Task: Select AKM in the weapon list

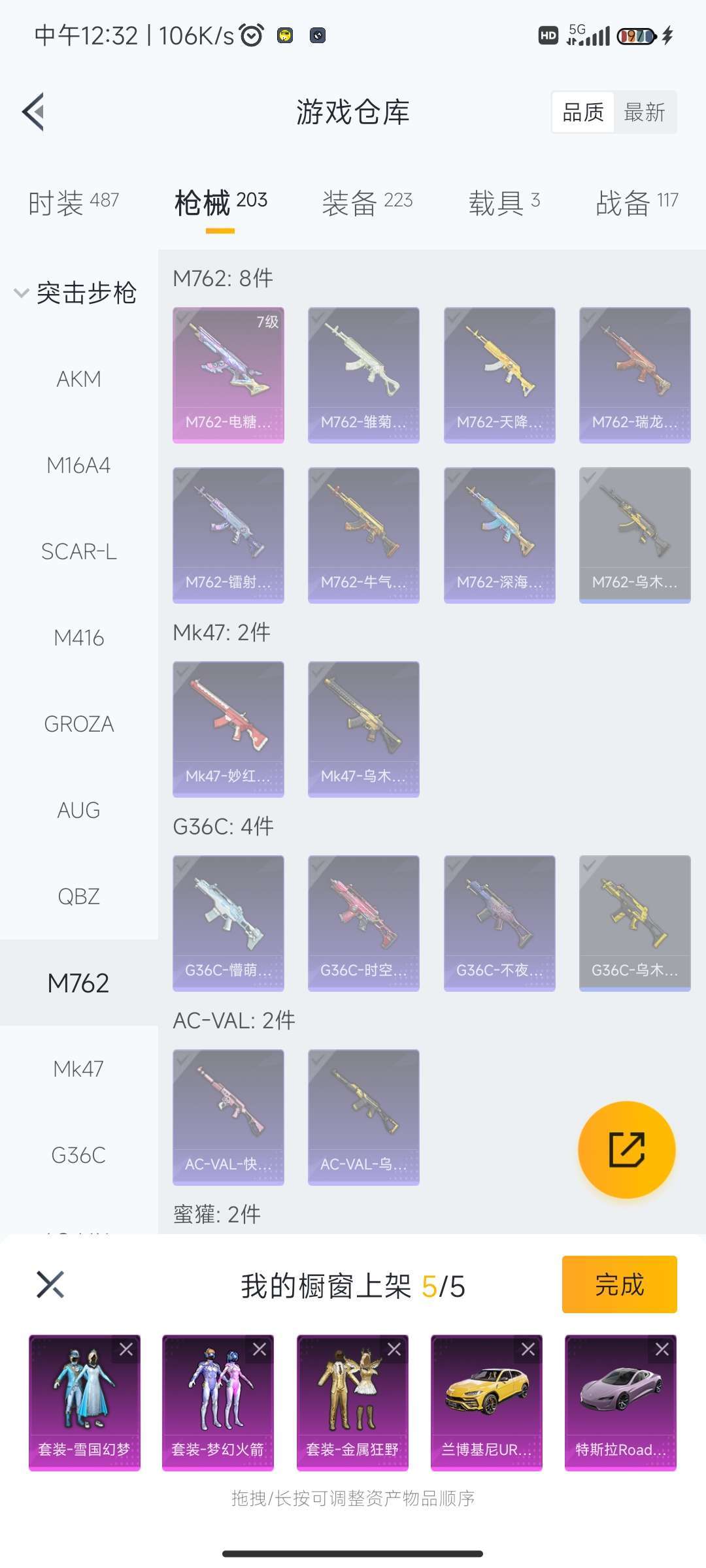Action: pos(78,379)
